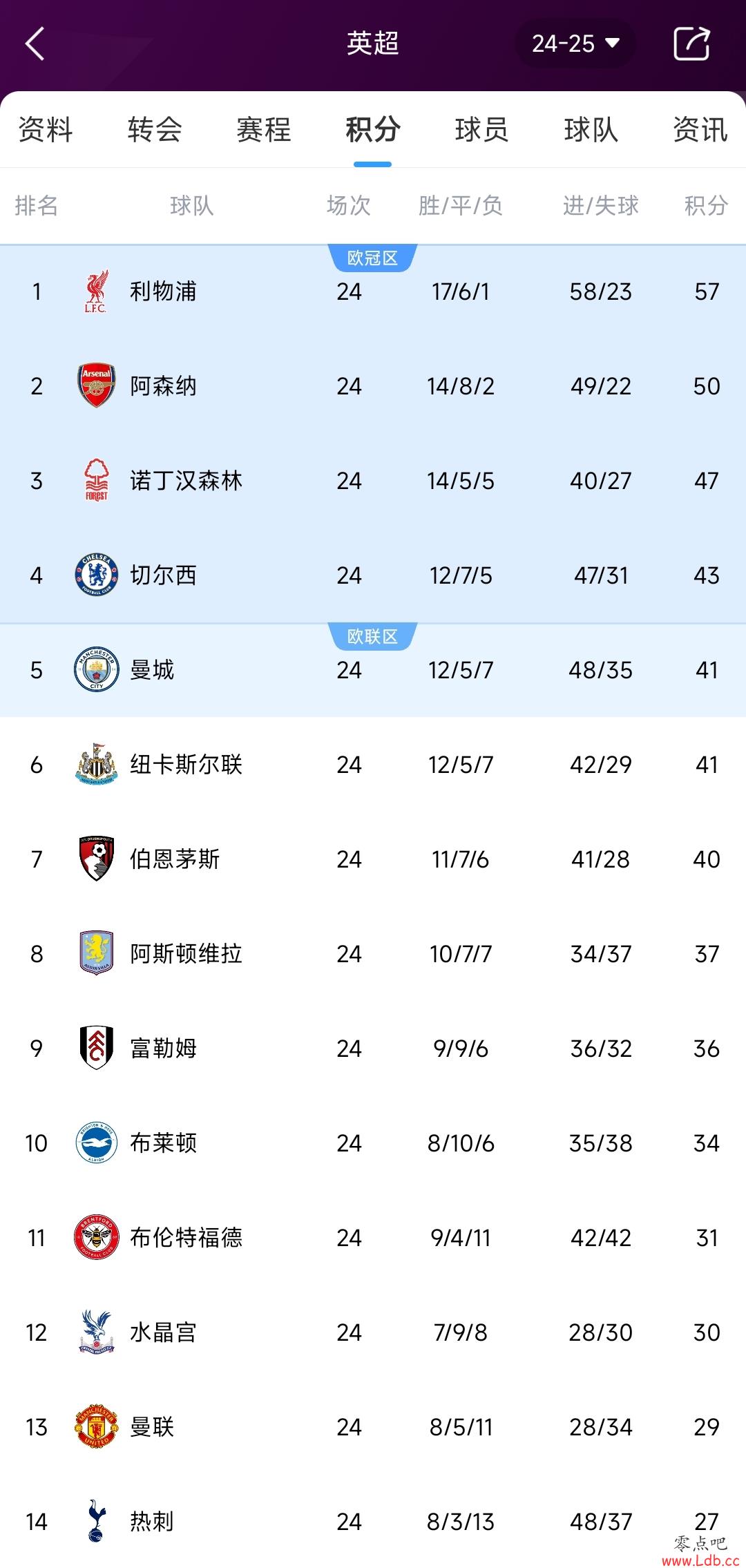
Task: Switch to the 转会 tab
Action: 155,129
